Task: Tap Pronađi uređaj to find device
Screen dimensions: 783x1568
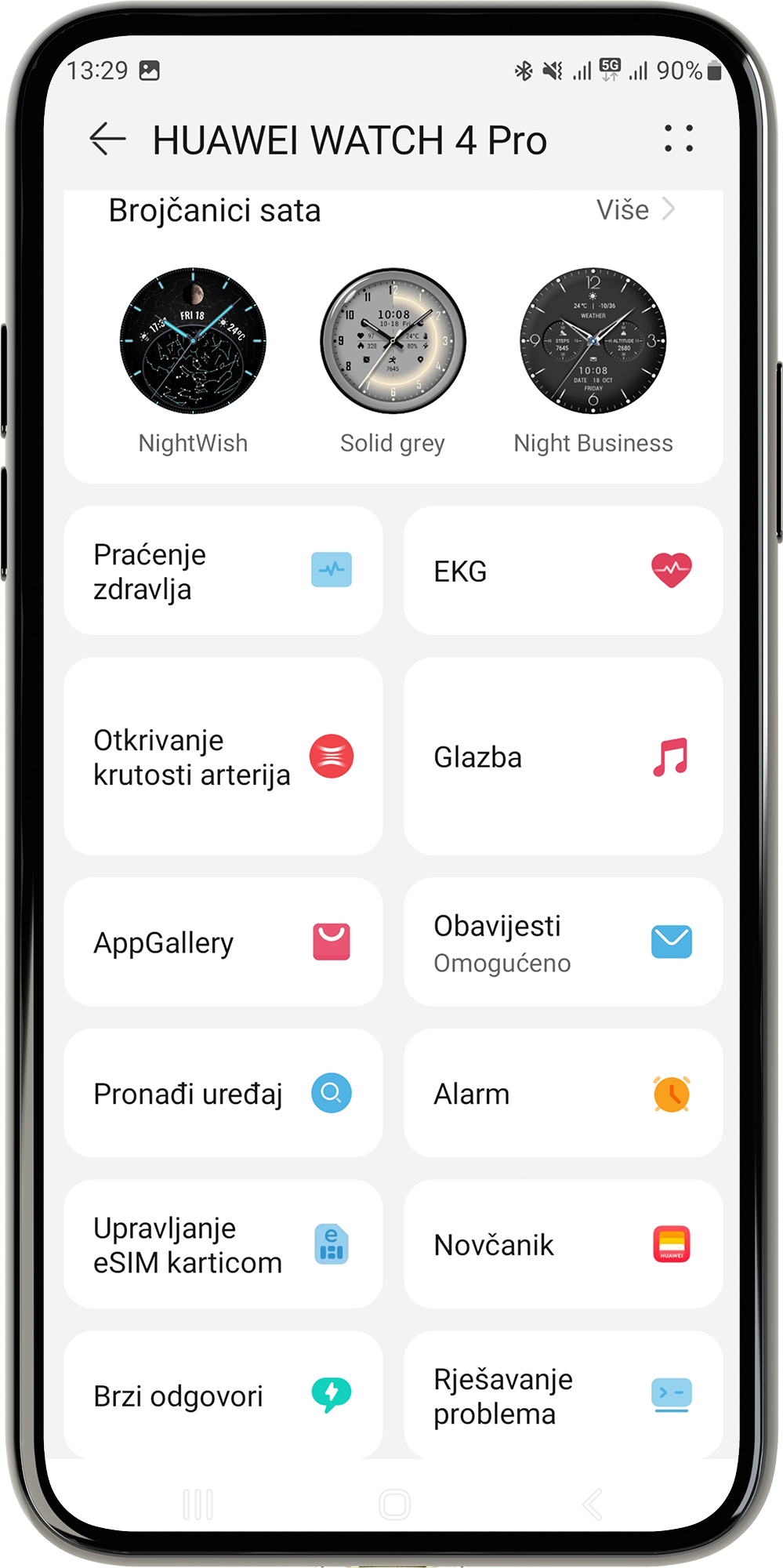Action: pyautogui.click(x=223, y=1094)
